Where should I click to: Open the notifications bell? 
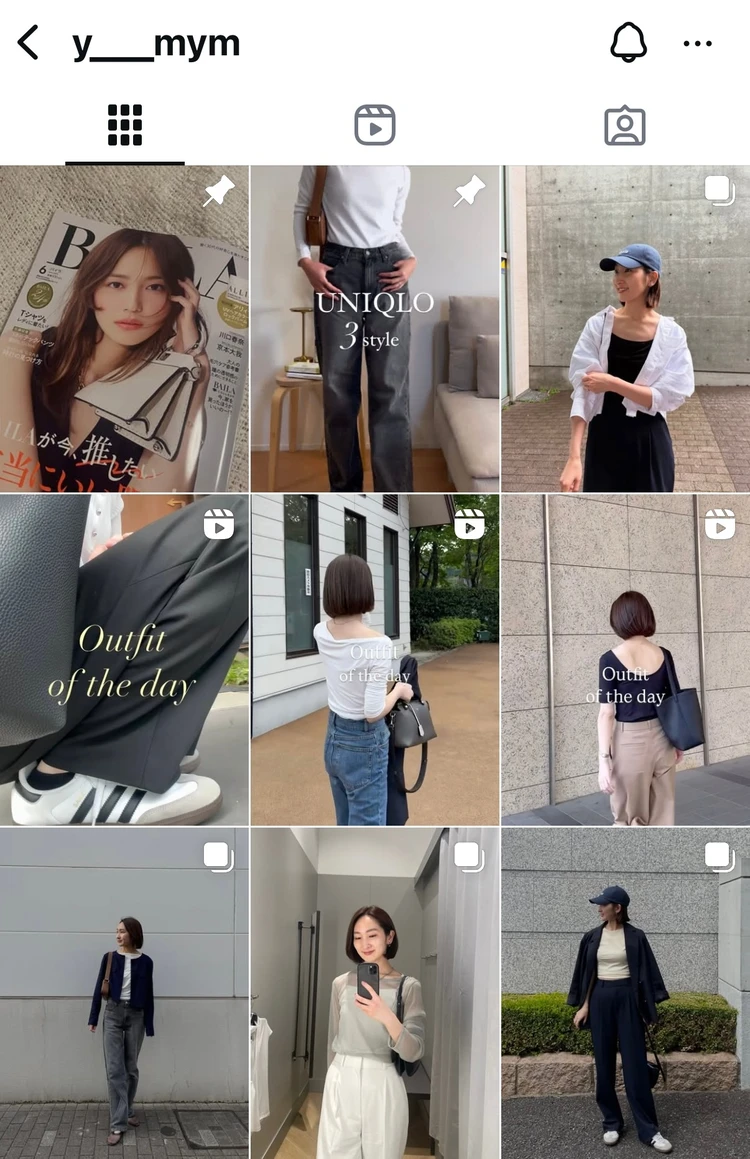click(x=629, y=43)
